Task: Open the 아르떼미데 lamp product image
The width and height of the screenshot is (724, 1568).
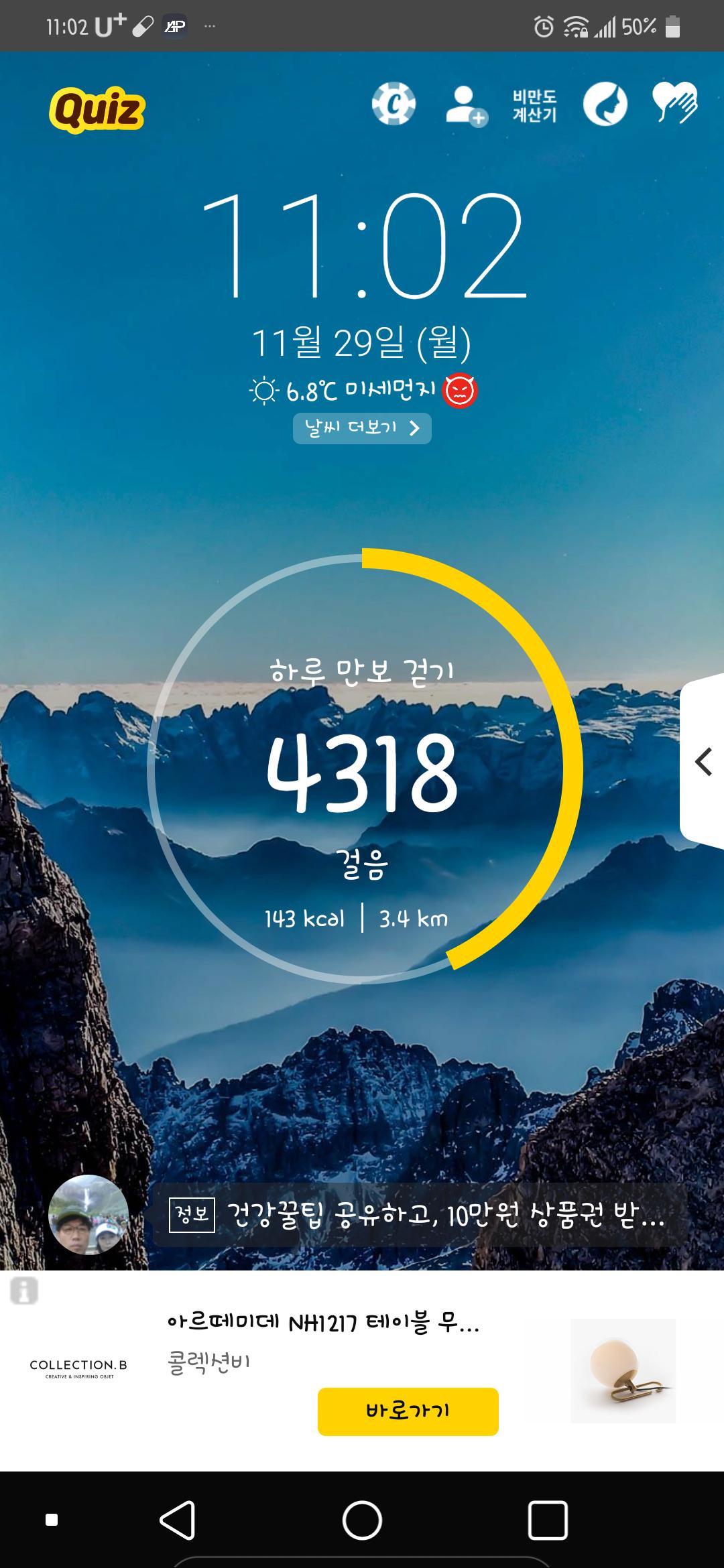Action: coord(623,1370)
